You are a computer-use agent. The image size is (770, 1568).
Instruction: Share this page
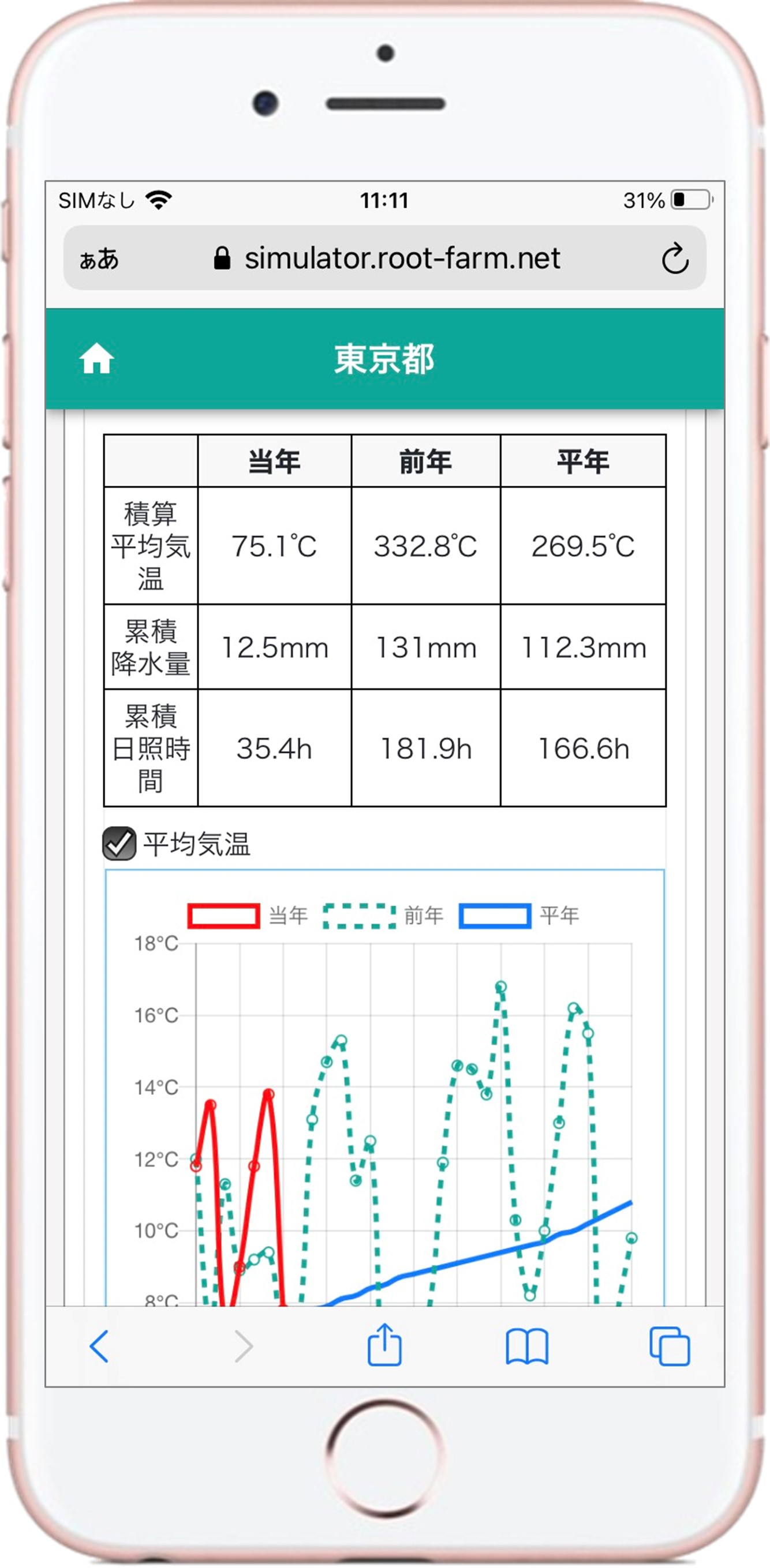pos(384,1346)
